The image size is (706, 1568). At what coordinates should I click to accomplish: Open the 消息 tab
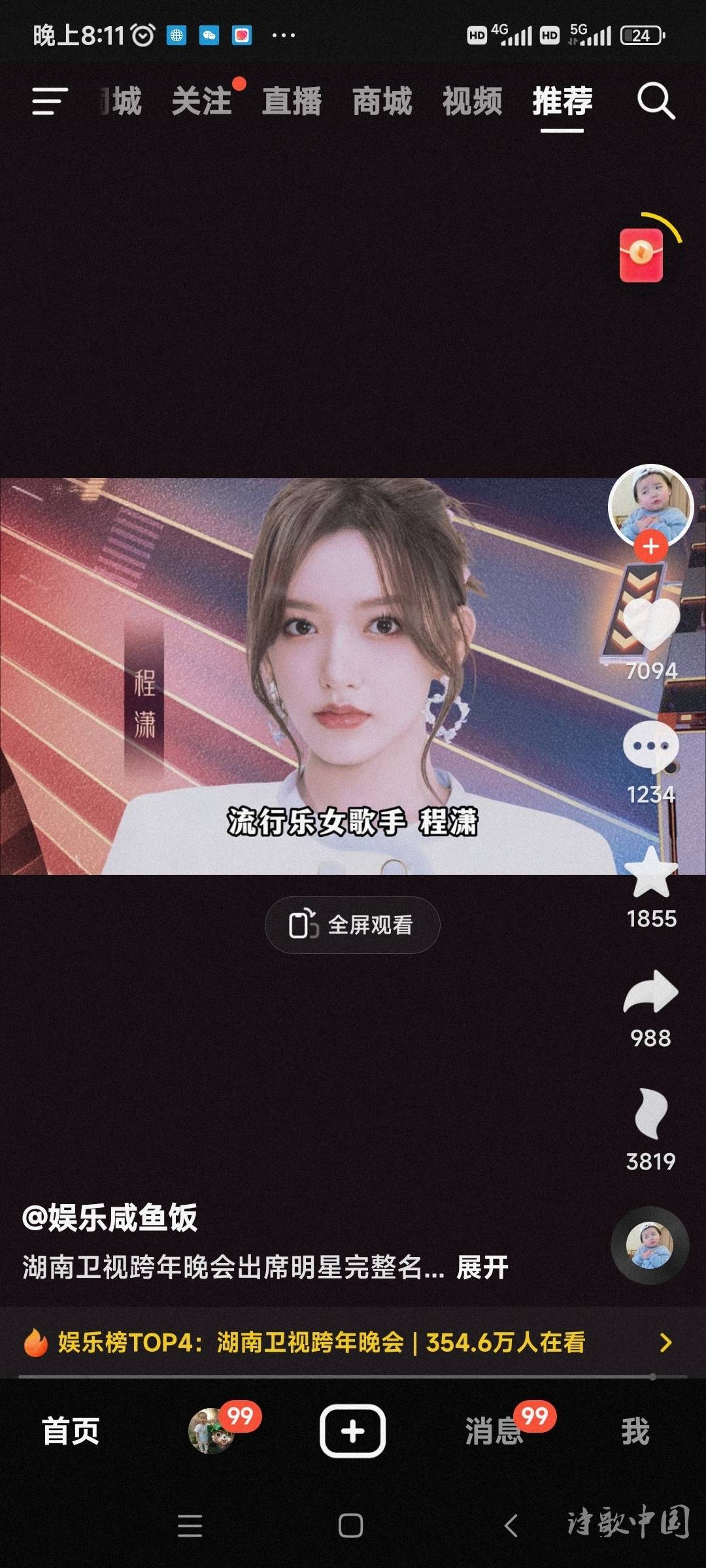point(494,1431)
